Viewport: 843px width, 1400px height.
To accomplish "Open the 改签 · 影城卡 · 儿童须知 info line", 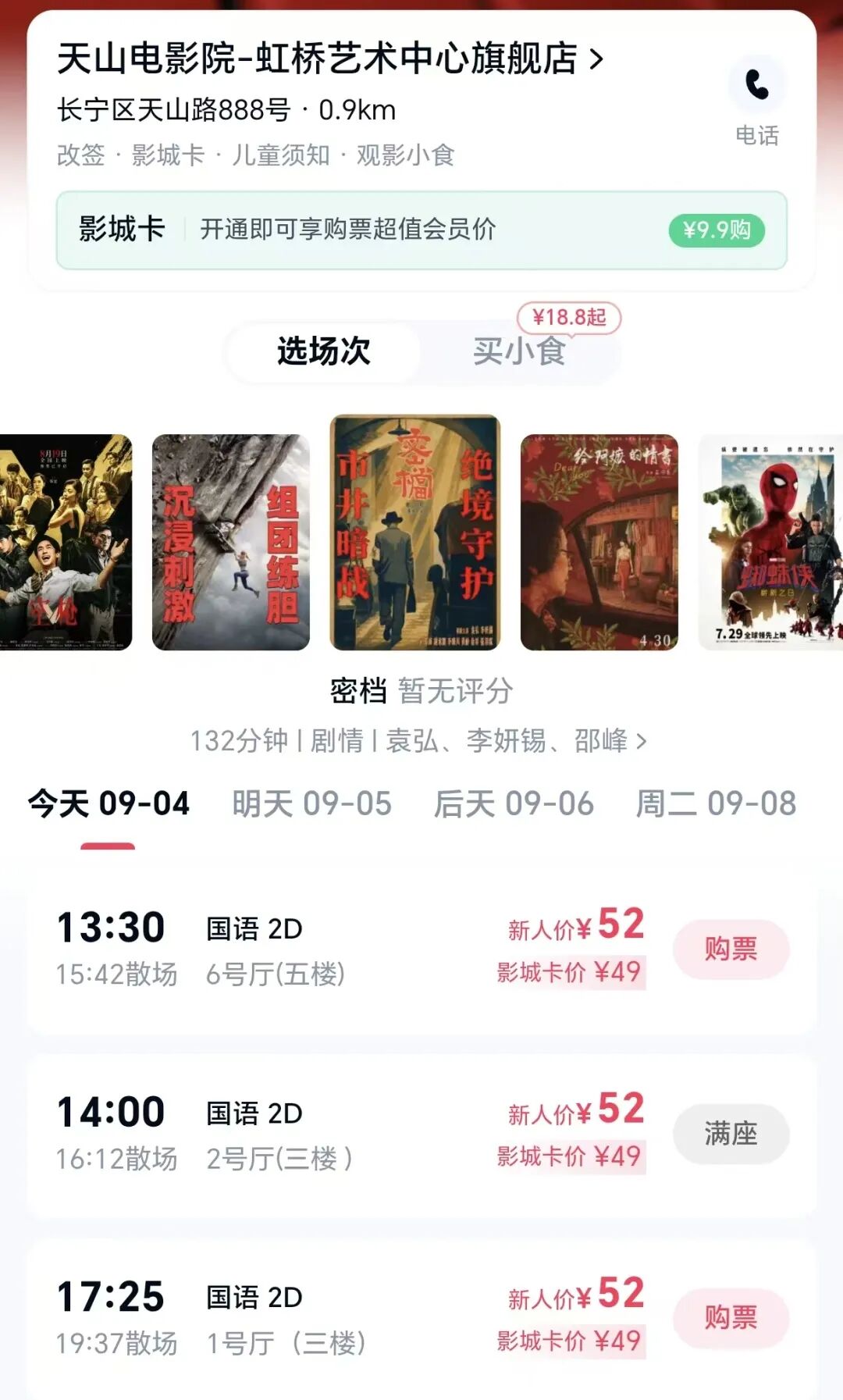I will 256,155.
